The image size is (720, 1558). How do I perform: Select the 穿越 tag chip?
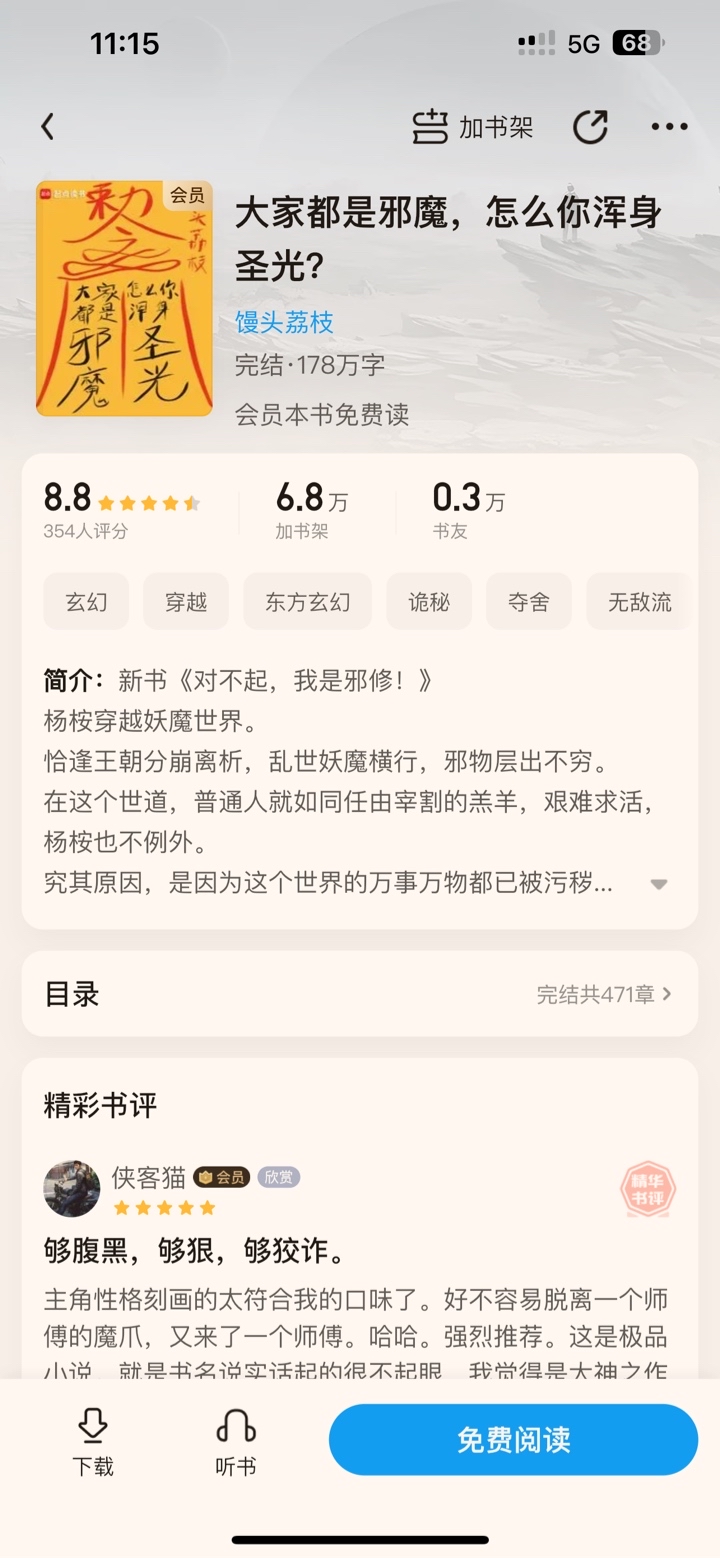pyautogui.click(x=186, y=601)
